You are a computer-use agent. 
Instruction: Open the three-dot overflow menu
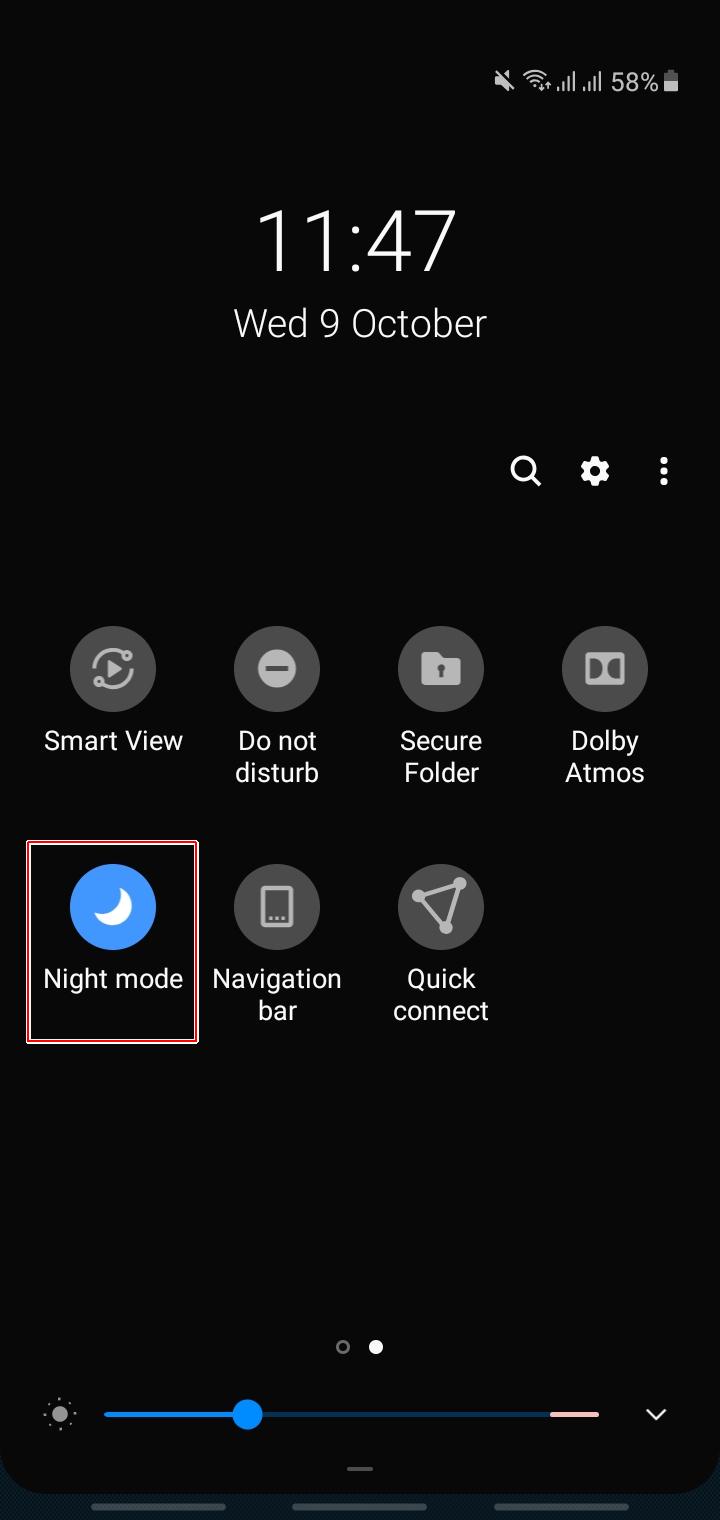(663, 471)
